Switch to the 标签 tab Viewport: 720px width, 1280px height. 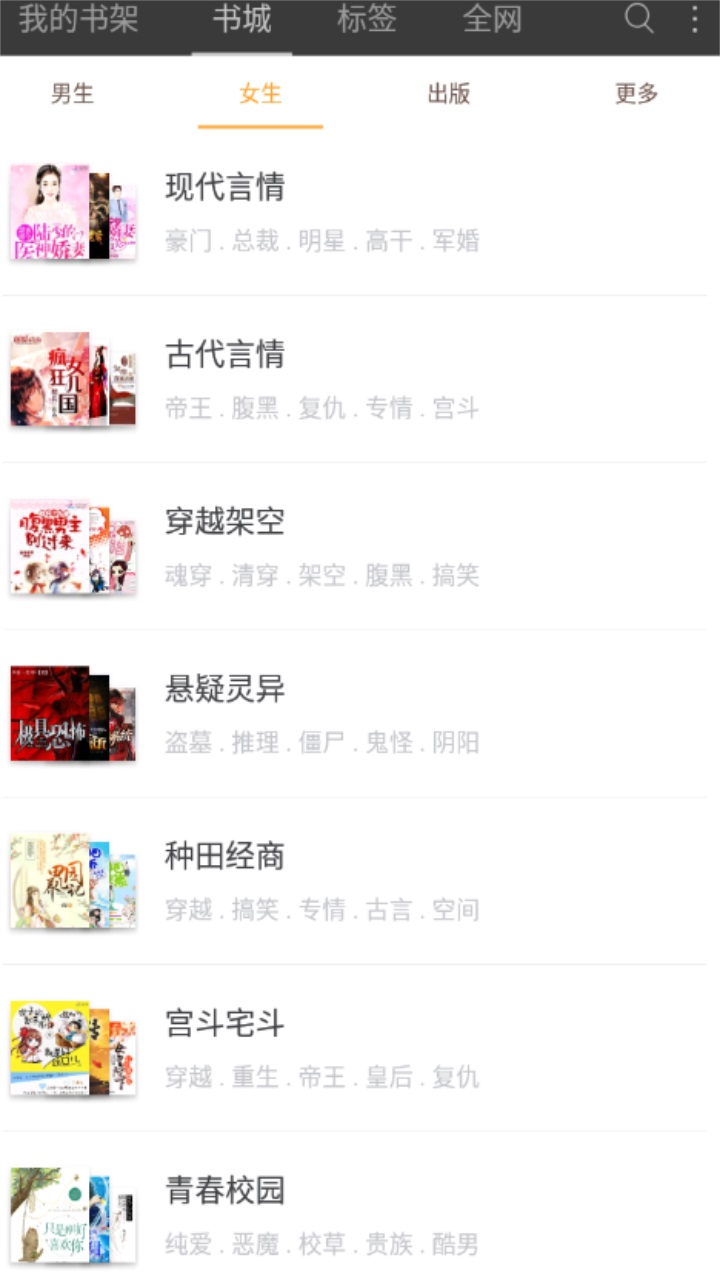click(367, 19)
